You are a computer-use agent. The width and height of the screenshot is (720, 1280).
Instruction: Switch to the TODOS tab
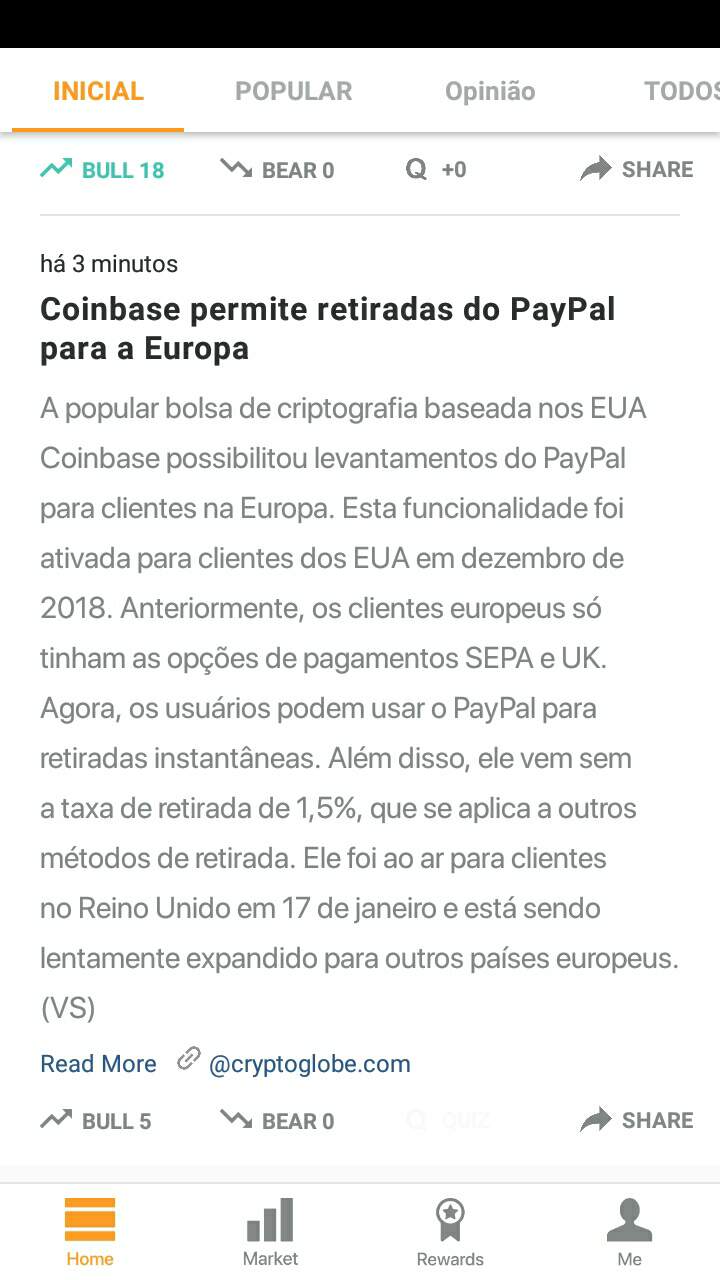coord(680,91)
